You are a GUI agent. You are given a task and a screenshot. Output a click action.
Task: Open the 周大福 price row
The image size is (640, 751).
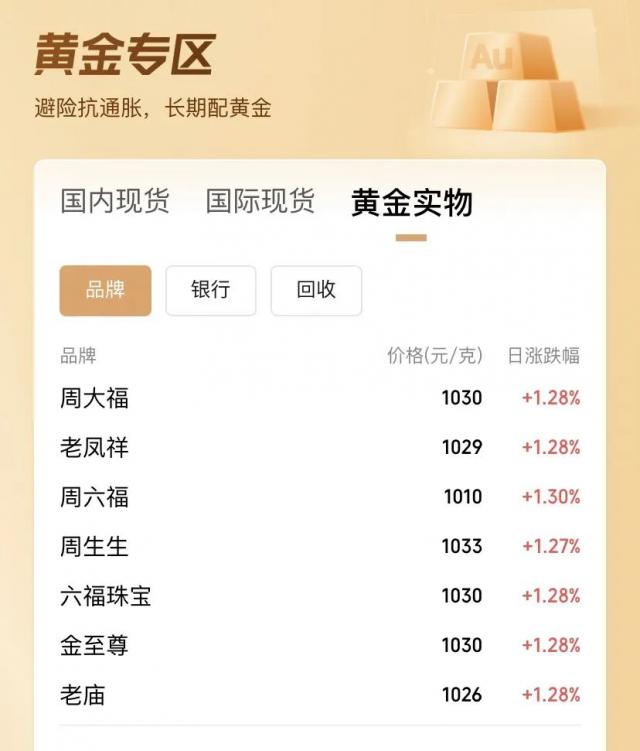click(x=320, y=398)
